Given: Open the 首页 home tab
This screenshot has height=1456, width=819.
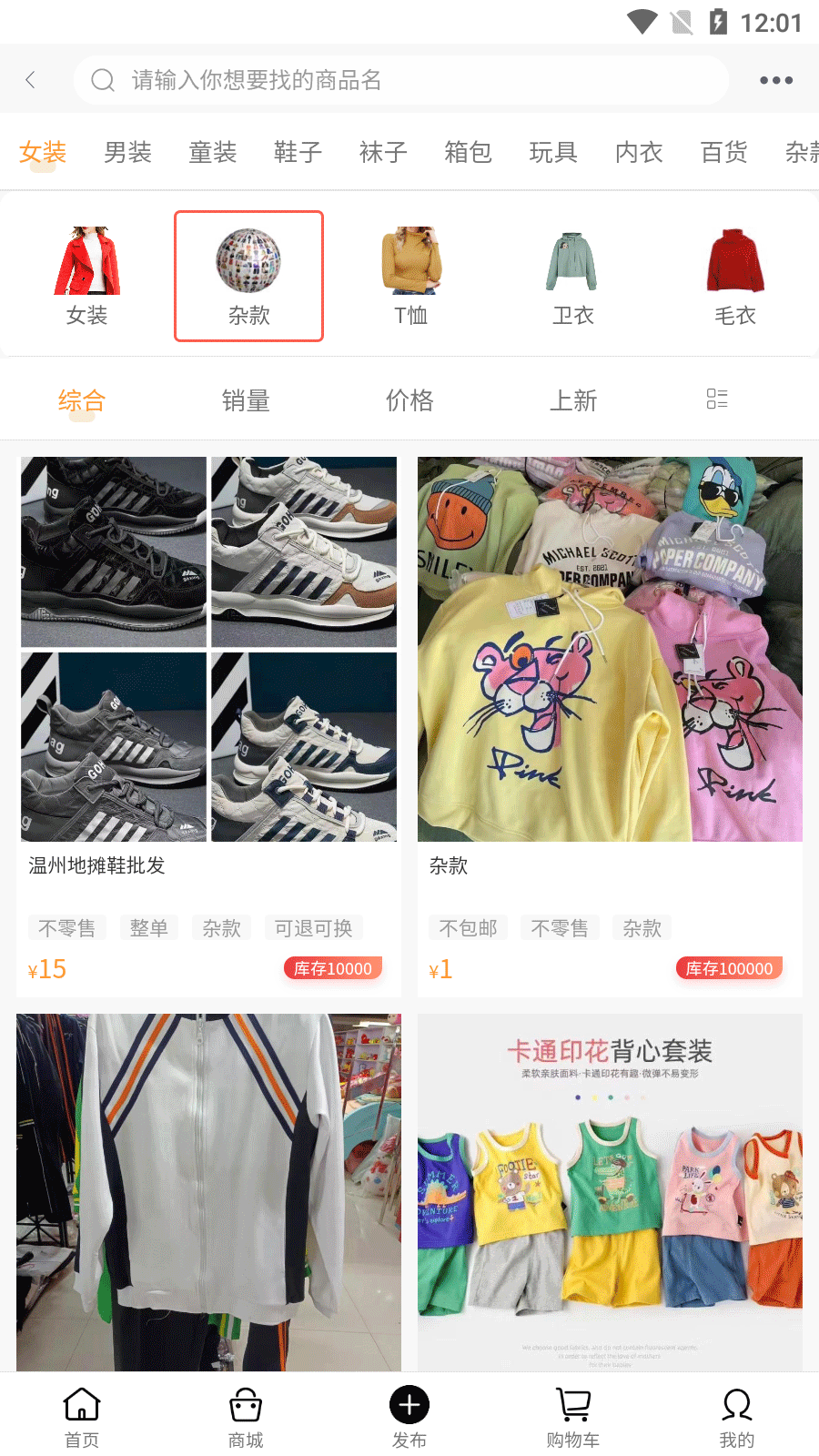Looking at the screenshot, I should tap(81, 1413).
